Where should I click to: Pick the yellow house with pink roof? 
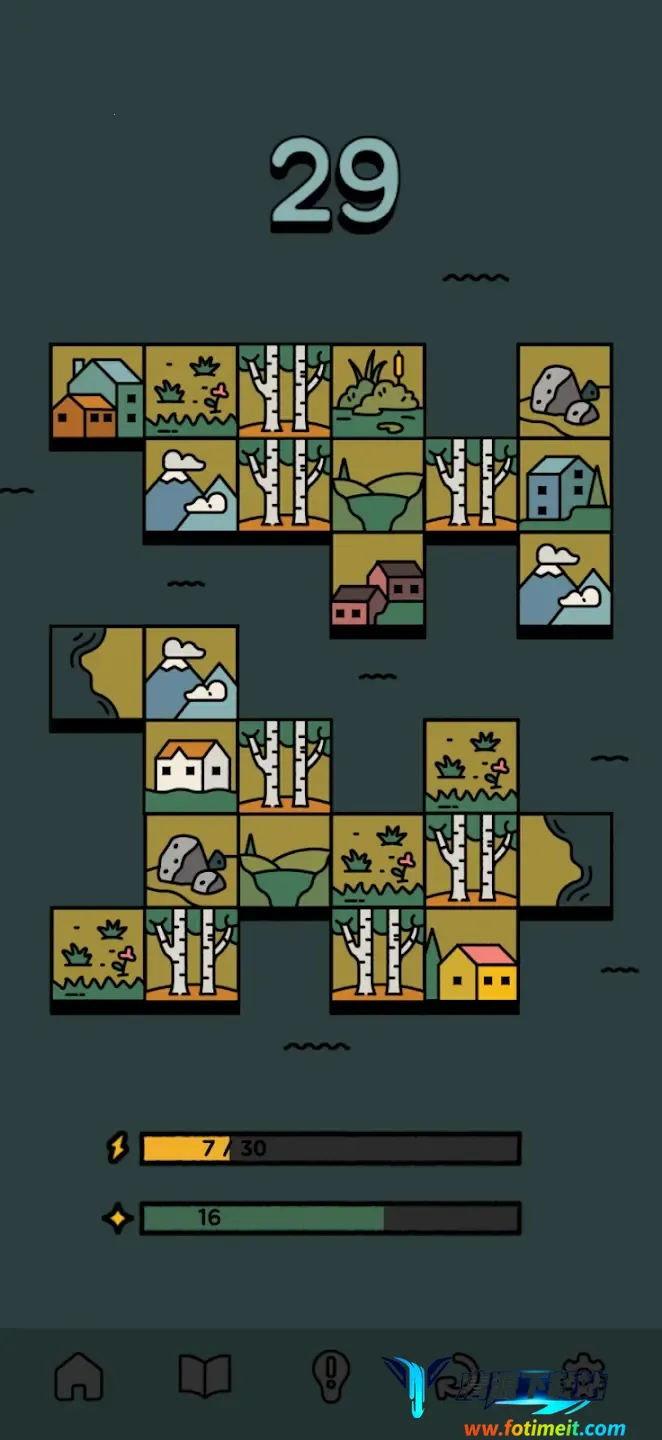coord(472,955)
